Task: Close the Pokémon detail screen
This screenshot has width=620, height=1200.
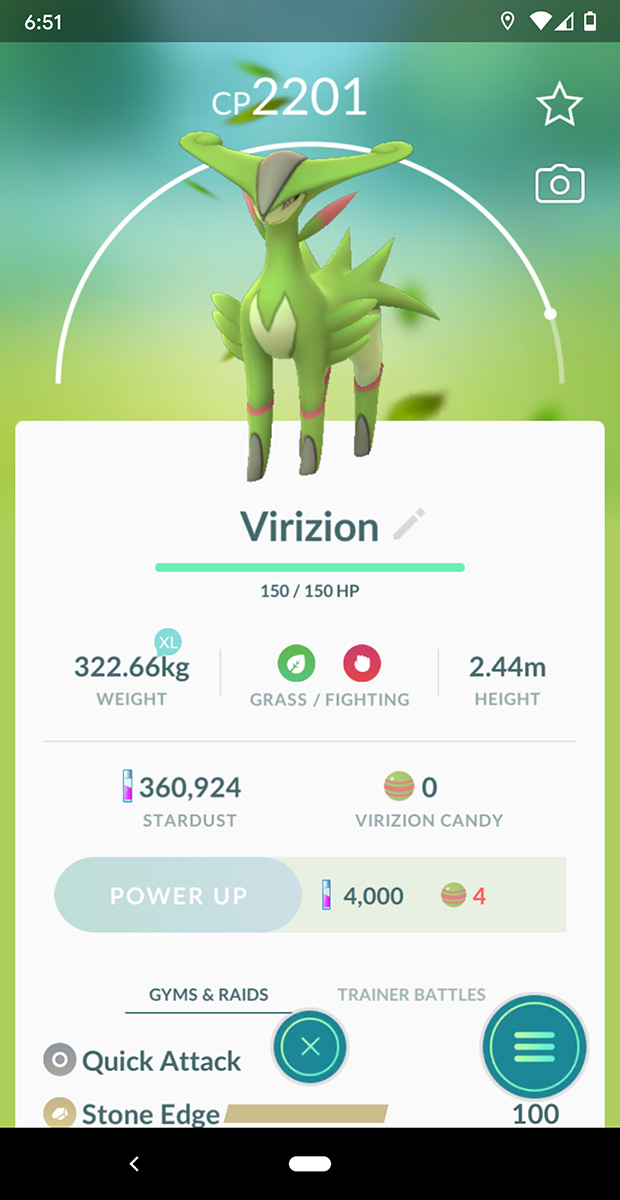Action: pyautogui.click(x=310, y=1047)
